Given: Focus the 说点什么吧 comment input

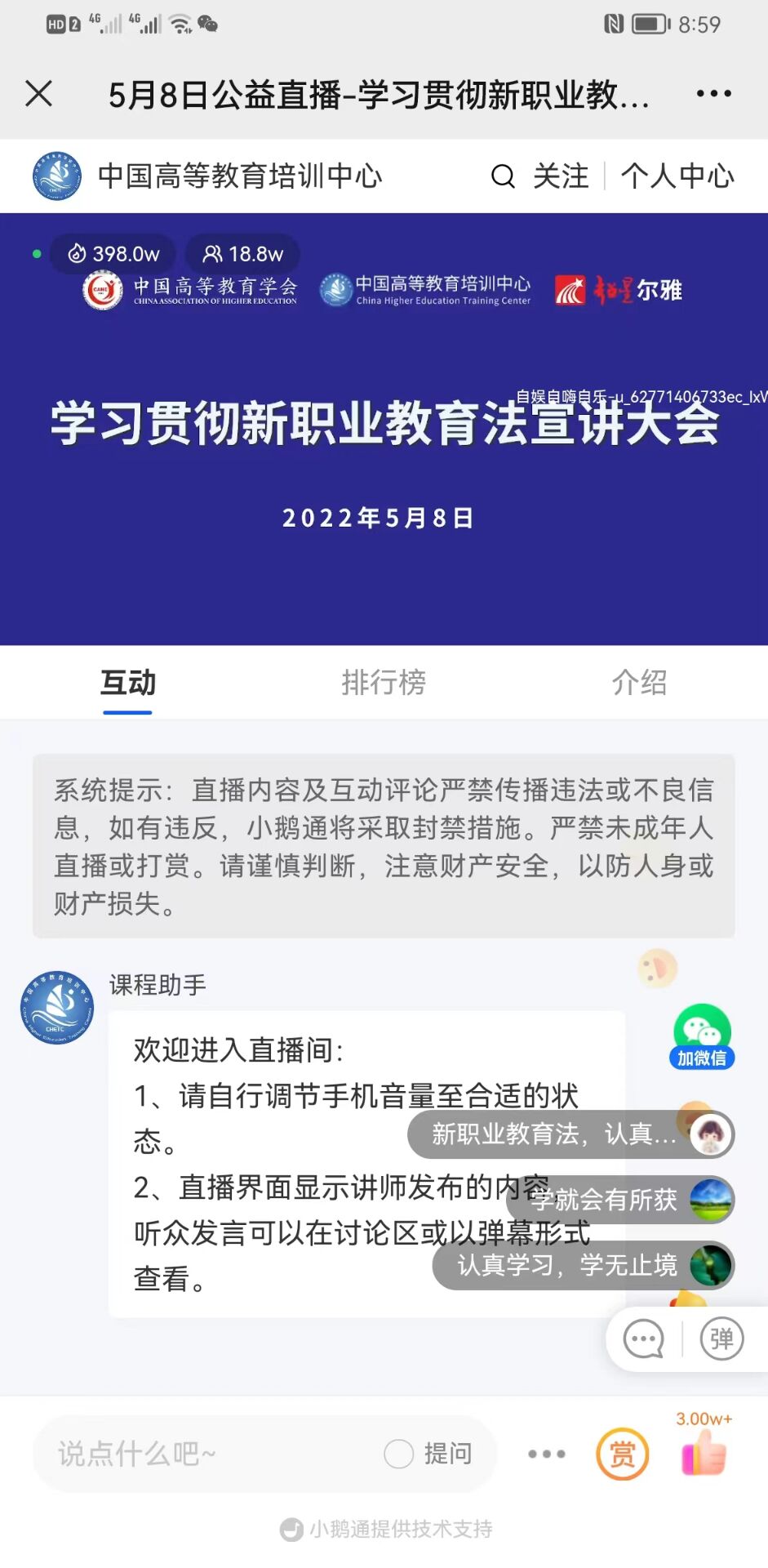Looking at the screenshot, I should click(x=204, y=1454).
